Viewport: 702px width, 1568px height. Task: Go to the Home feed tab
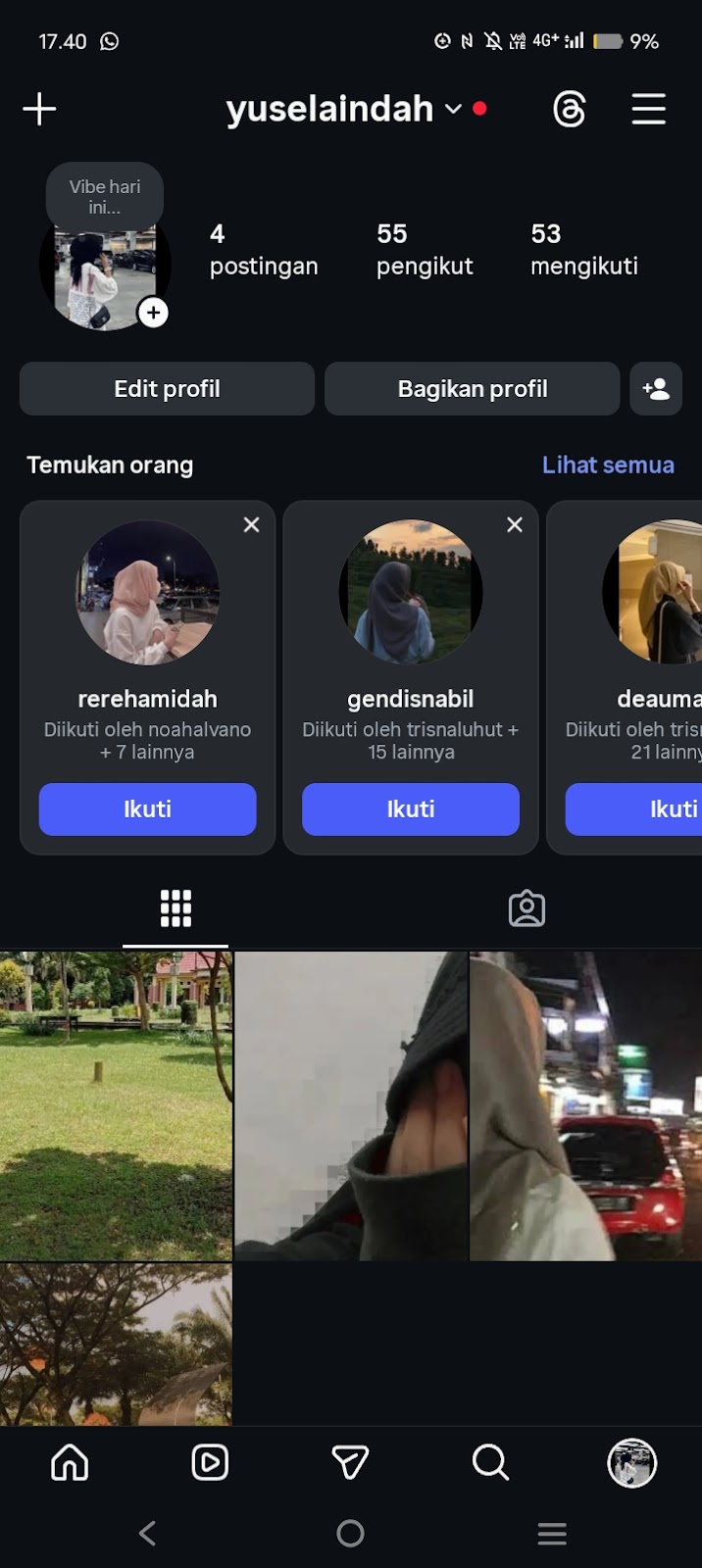pos(70,1462)
